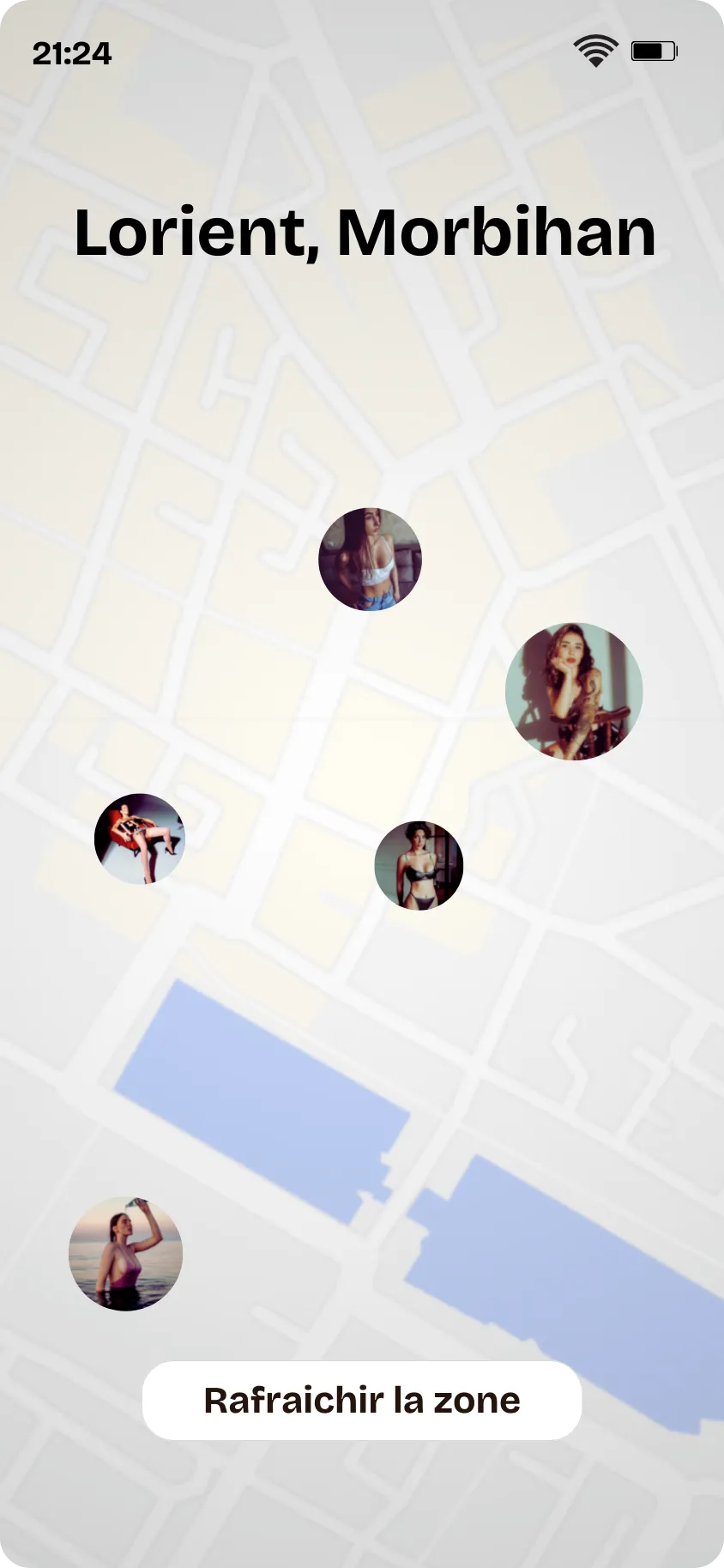Open the largest profile marker with the tattooed arm

pos(574,691)
